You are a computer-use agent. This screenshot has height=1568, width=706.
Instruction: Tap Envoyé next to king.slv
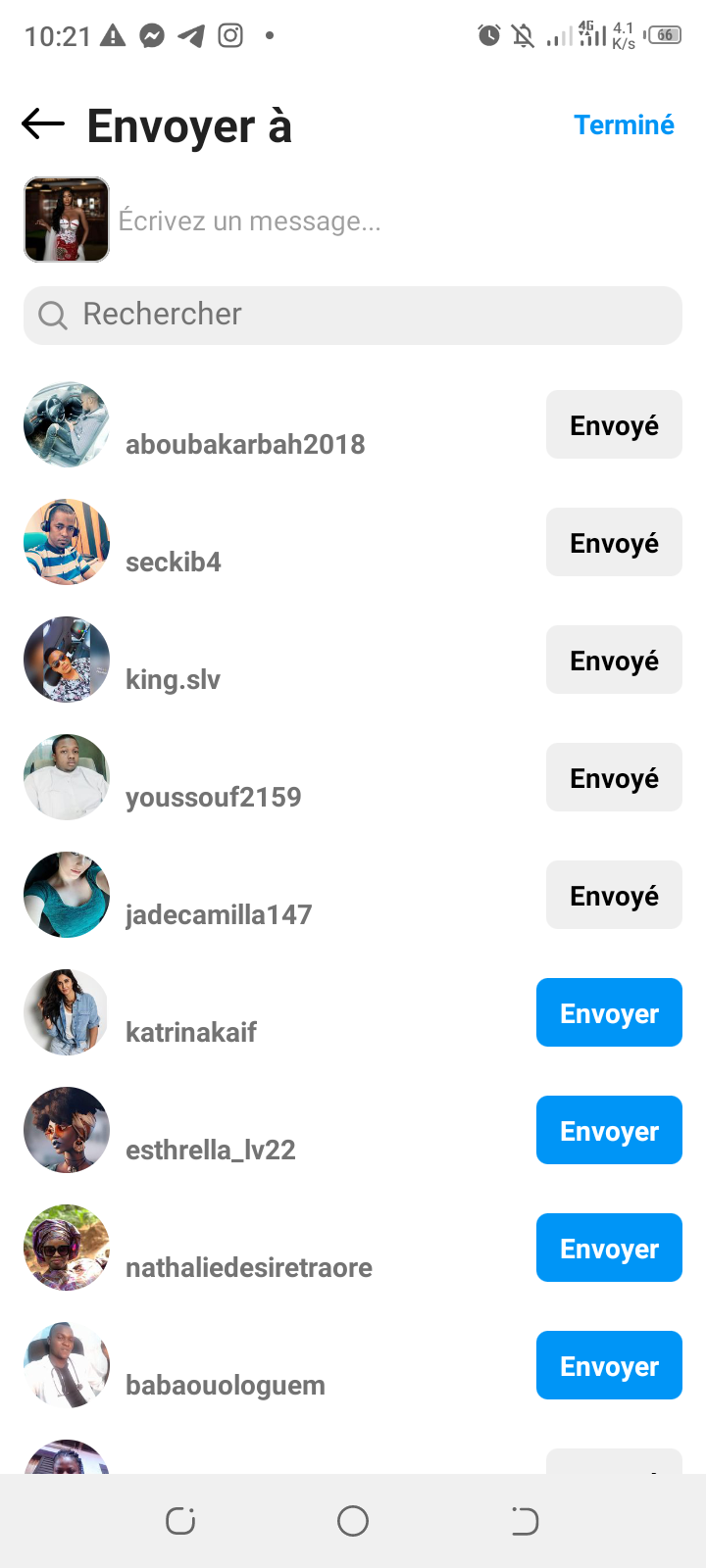(614, 661)
